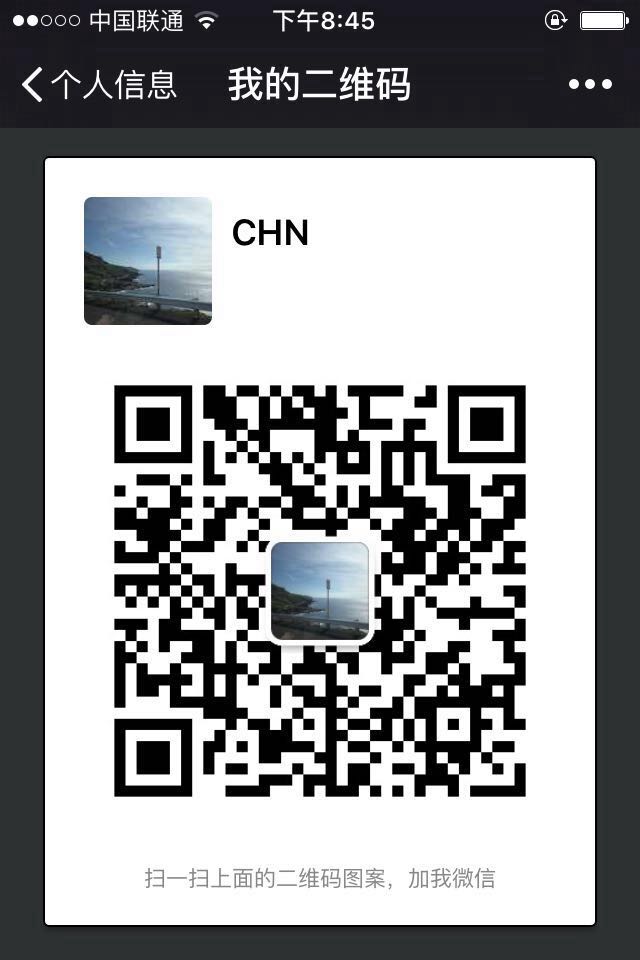640x960 pixels.
Task: Go back to 个人信息
Action: [x=98, y=85]
